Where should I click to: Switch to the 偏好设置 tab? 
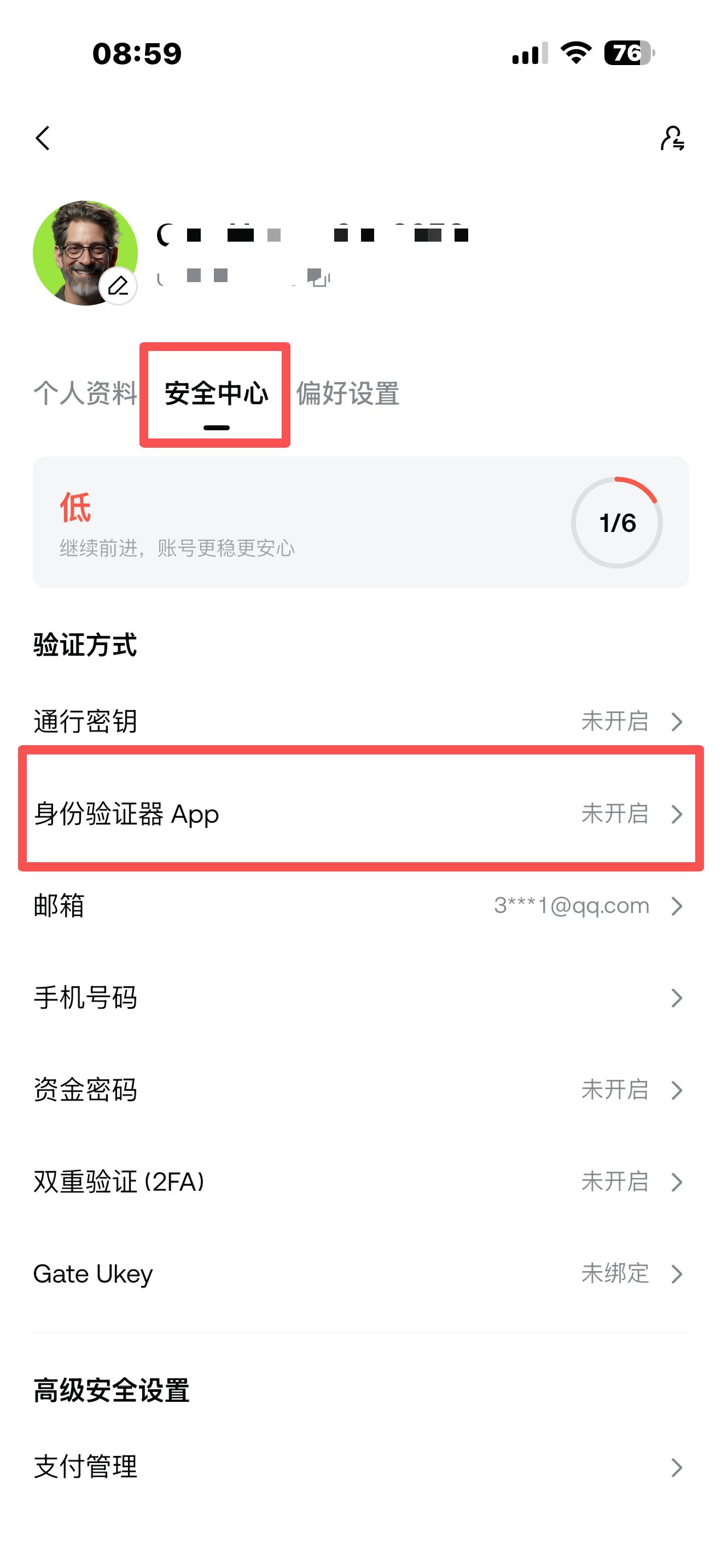pyautogui.click(x=348, y=393)
